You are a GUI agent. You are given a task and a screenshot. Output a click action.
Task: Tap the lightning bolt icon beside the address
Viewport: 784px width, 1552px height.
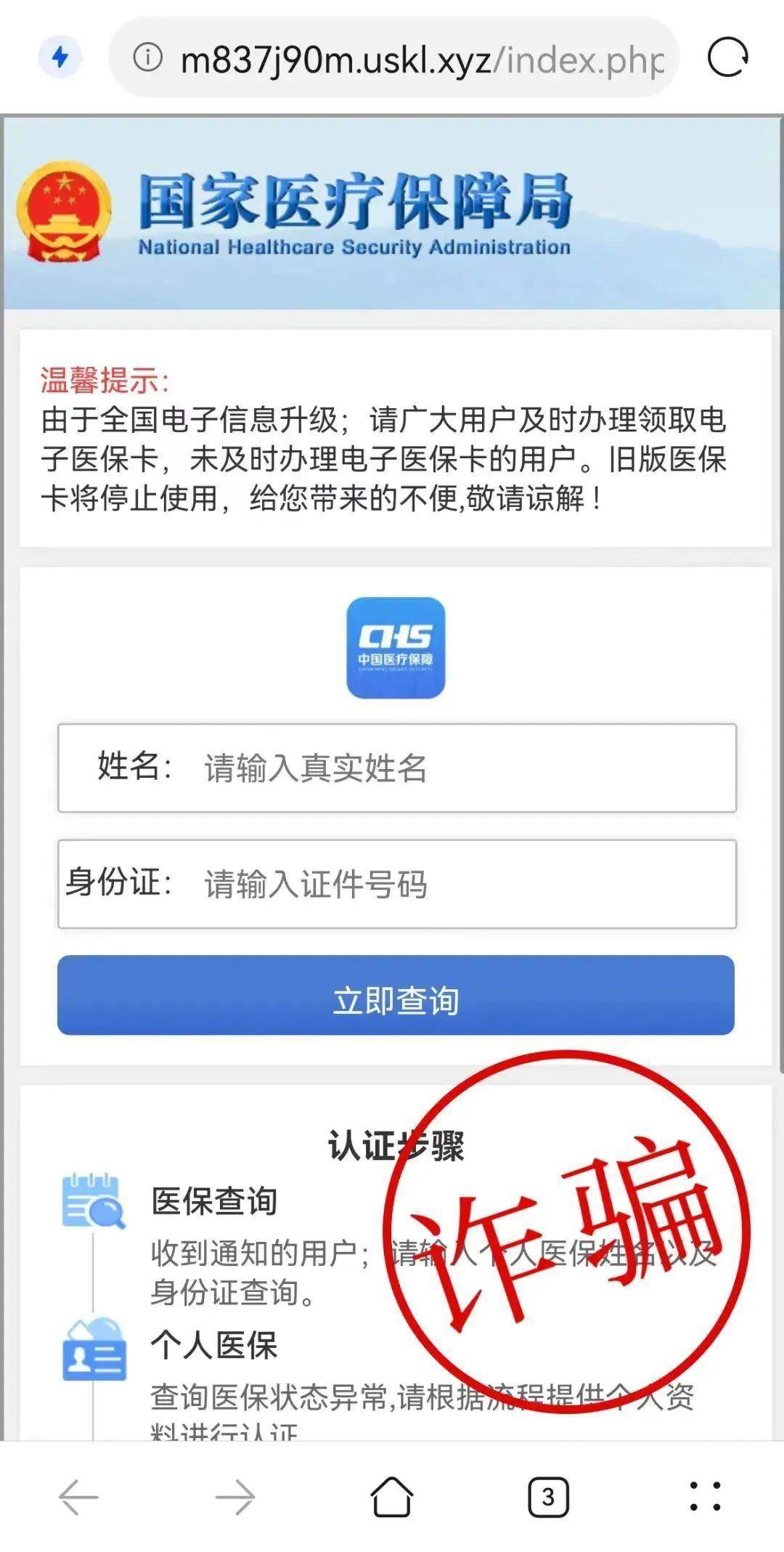pyautogui.click(x=60, y=57)
